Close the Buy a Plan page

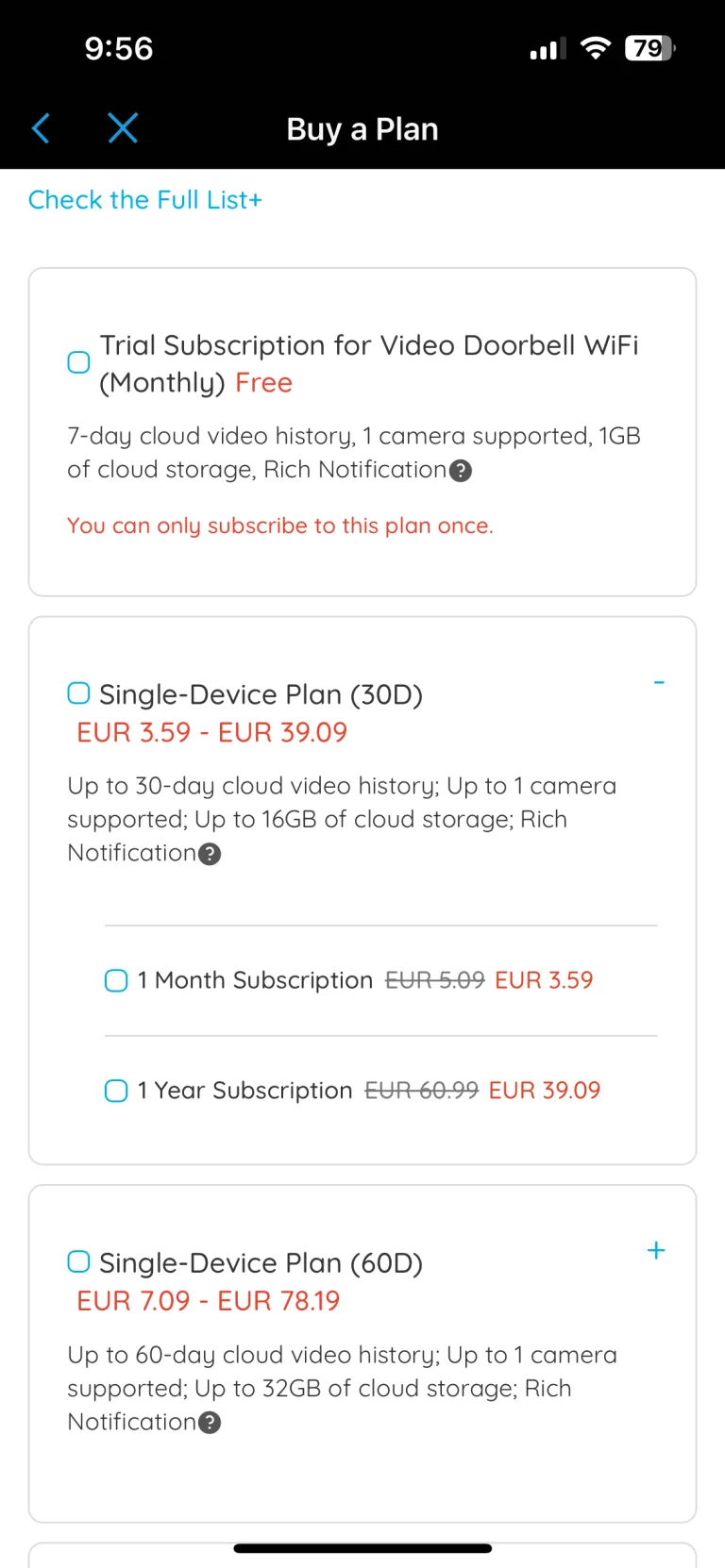pyautogui.click(x=123, y=128)
